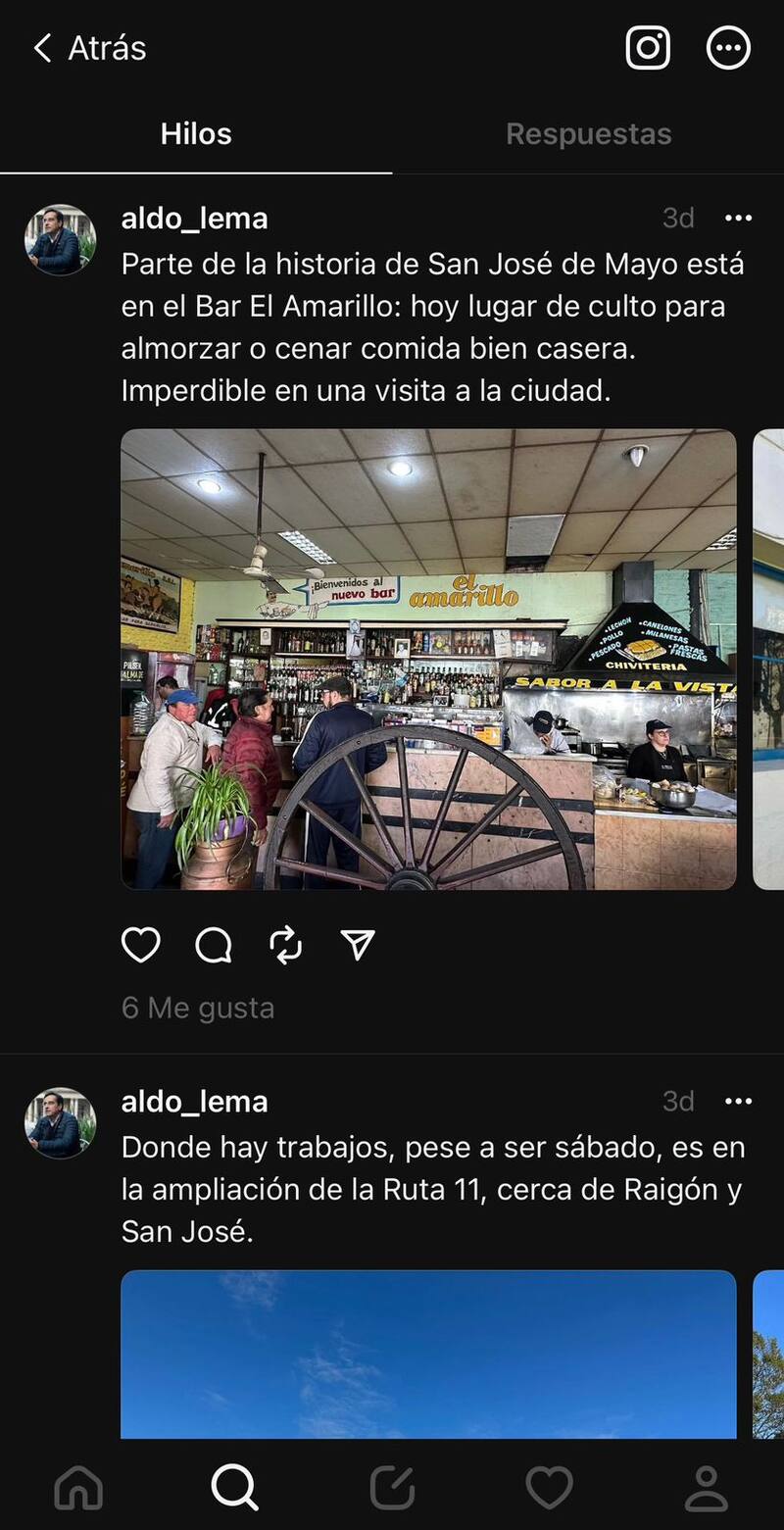Image resolution: width=784 pixels, height=1530 pixels.
Task: Comment on the Bar El Amarillo post
Action: pos(213,945)
